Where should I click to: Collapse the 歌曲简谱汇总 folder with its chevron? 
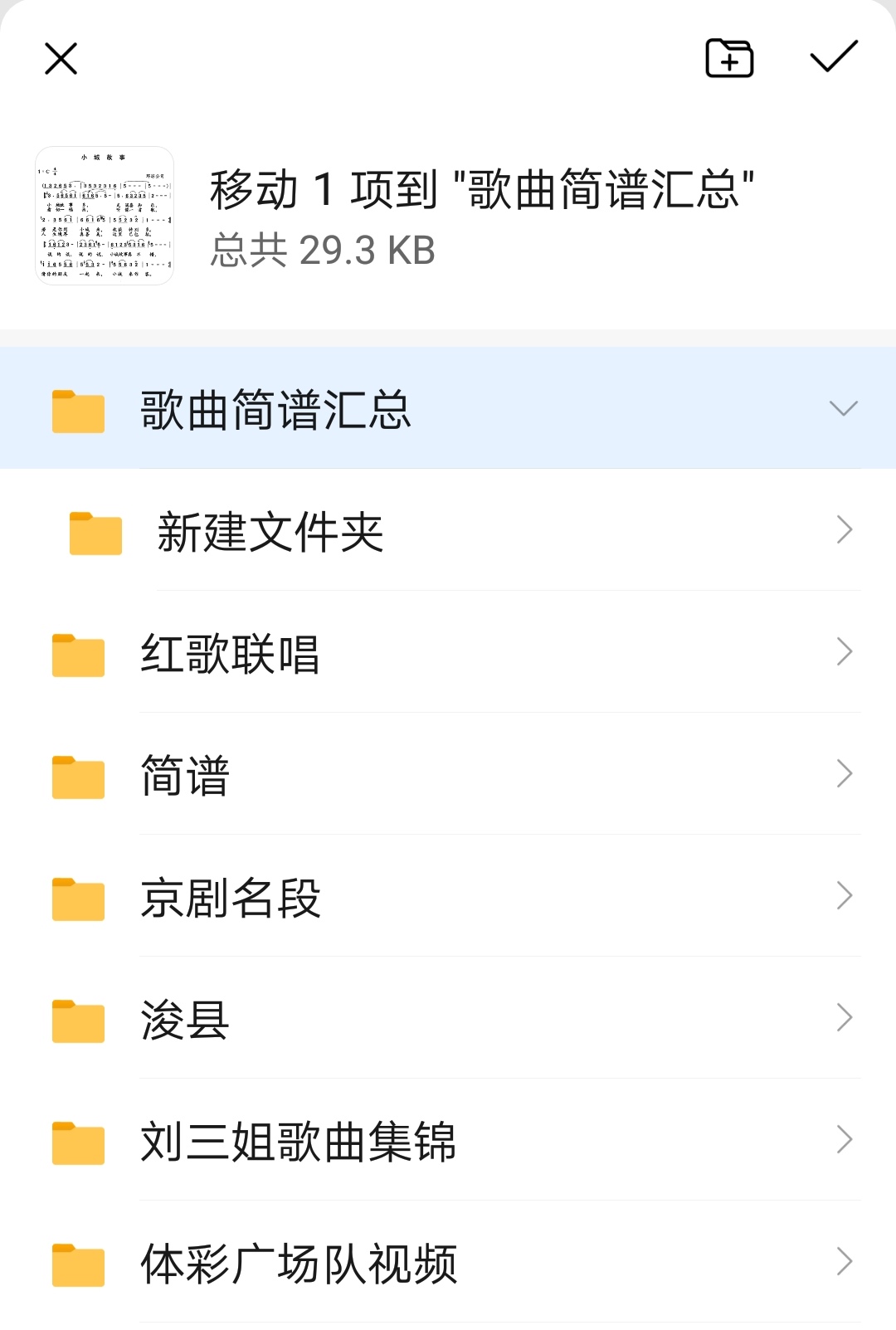click(x=844, y=407)
